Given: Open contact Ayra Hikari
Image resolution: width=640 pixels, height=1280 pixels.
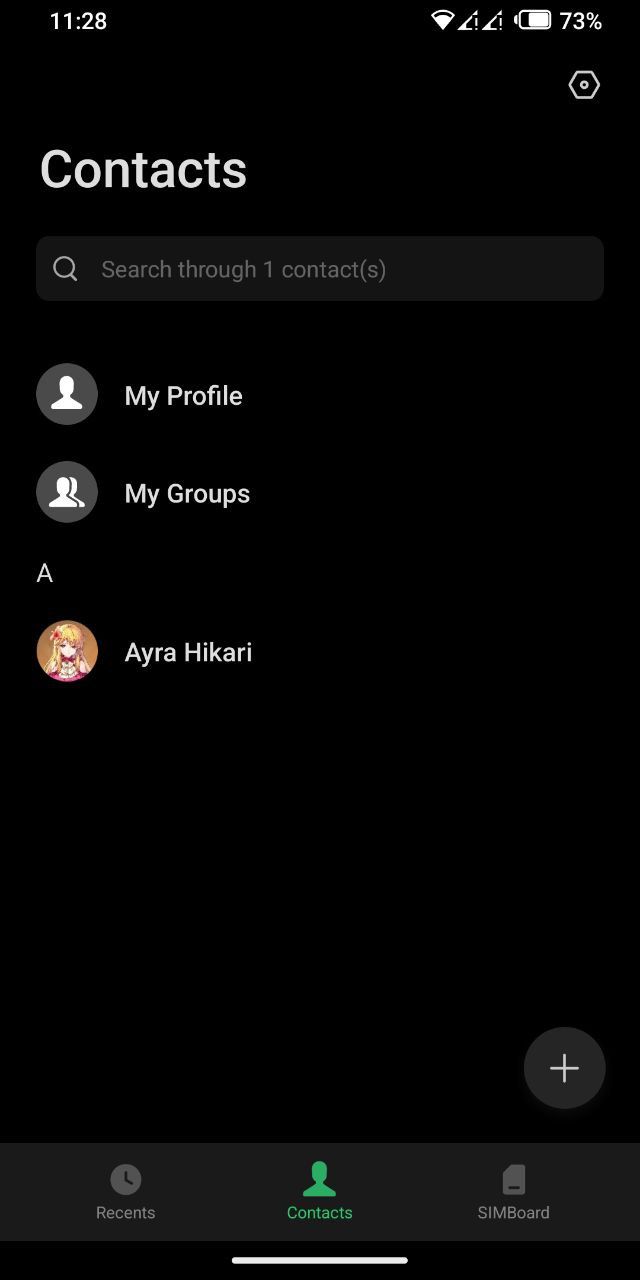Looking at the screenshot, I should (x=188, y=652).
